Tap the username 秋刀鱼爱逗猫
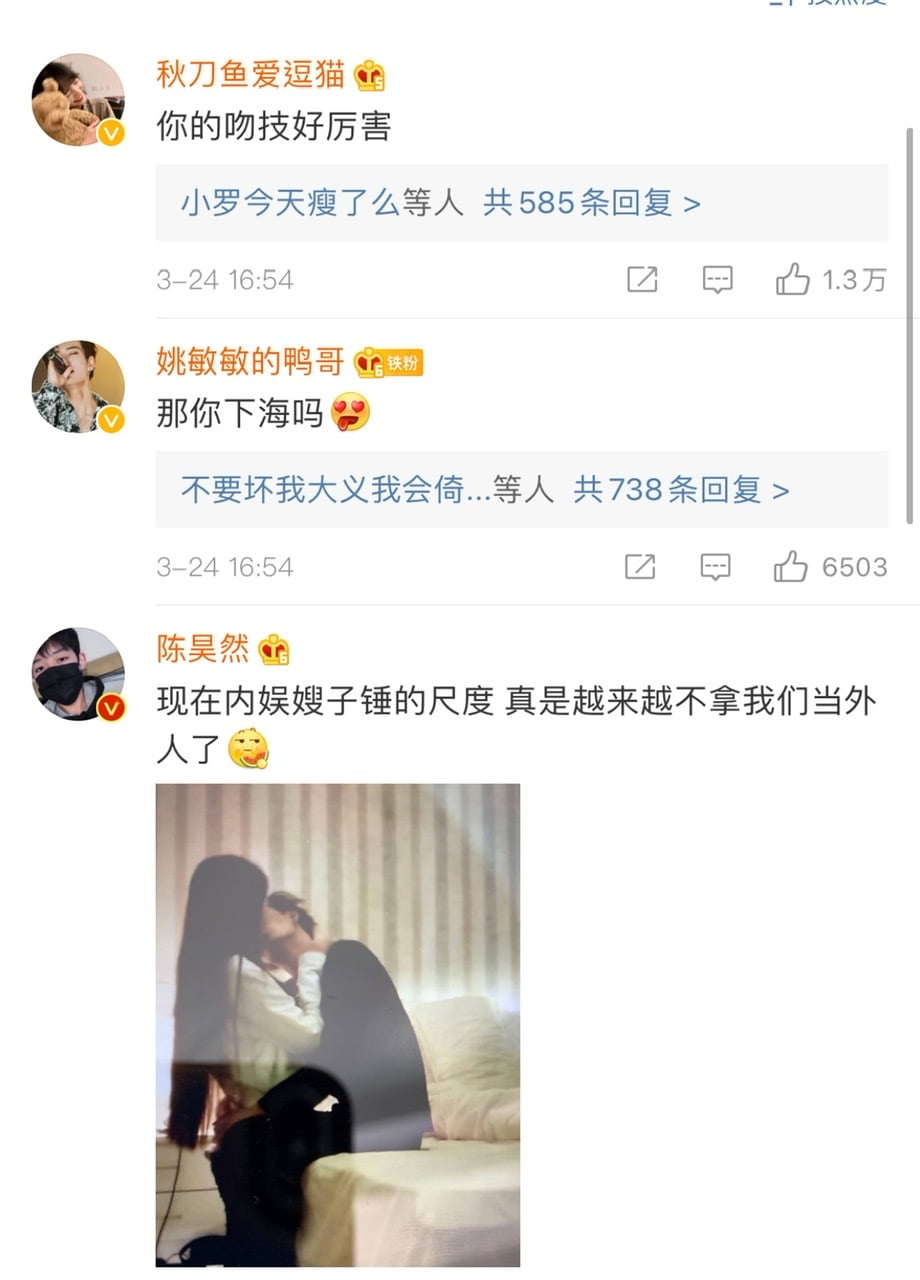This screenshot has width=920, height=1280. click(250, 74)
